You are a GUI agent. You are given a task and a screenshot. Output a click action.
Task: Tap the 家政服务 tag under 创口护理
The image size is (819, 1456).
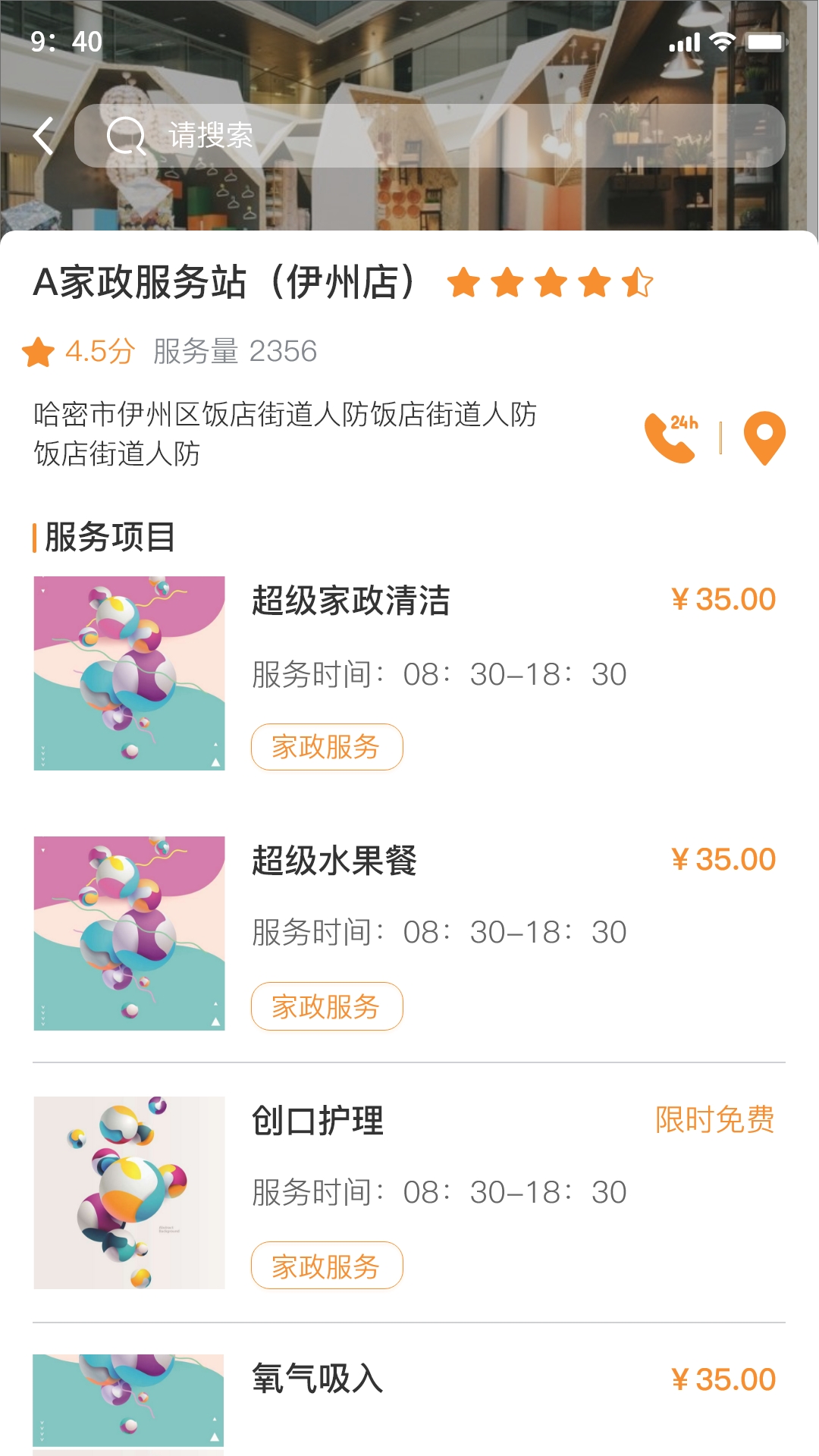click(327, 1266)
